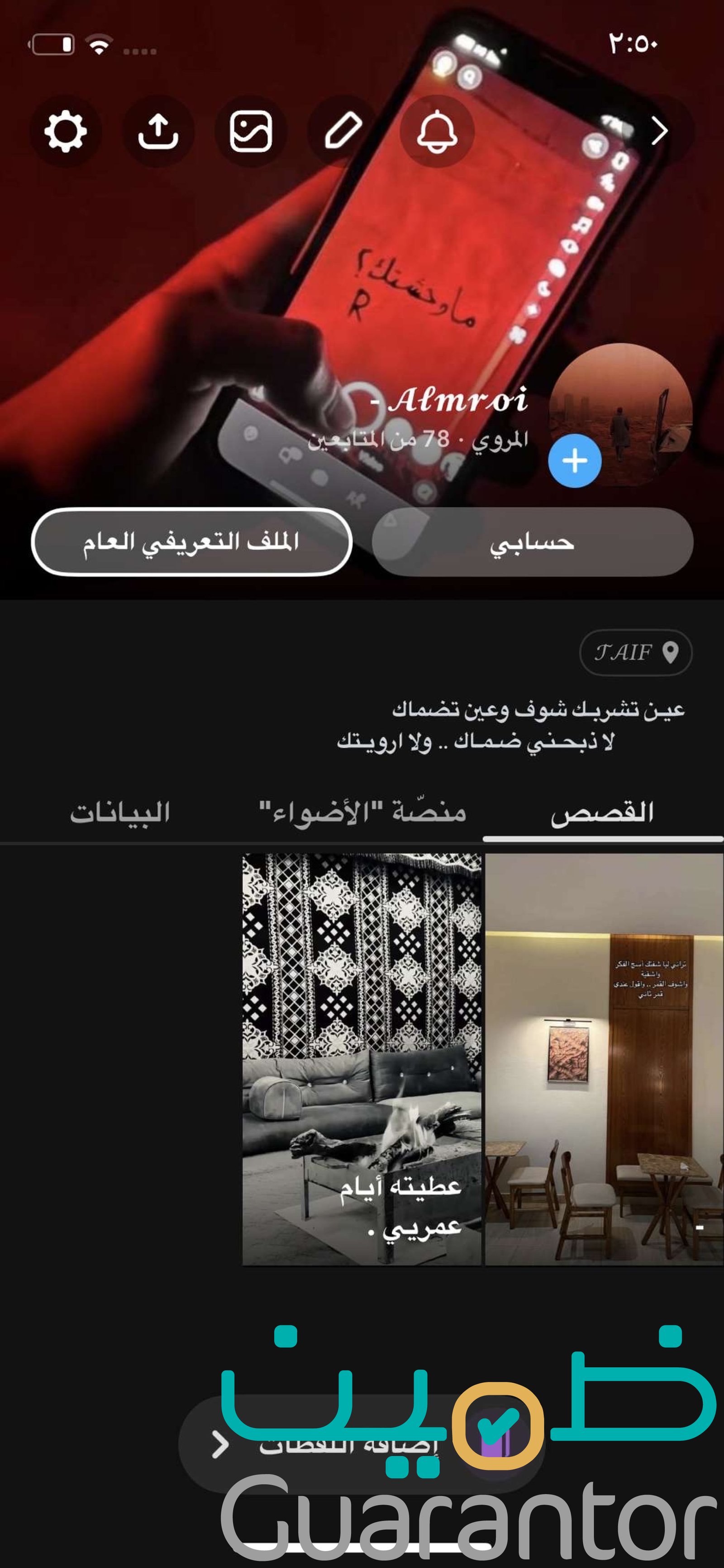Edit the profile with pencil icon
This screenshot has width=724, height=1568.
[x=344, y=131]
